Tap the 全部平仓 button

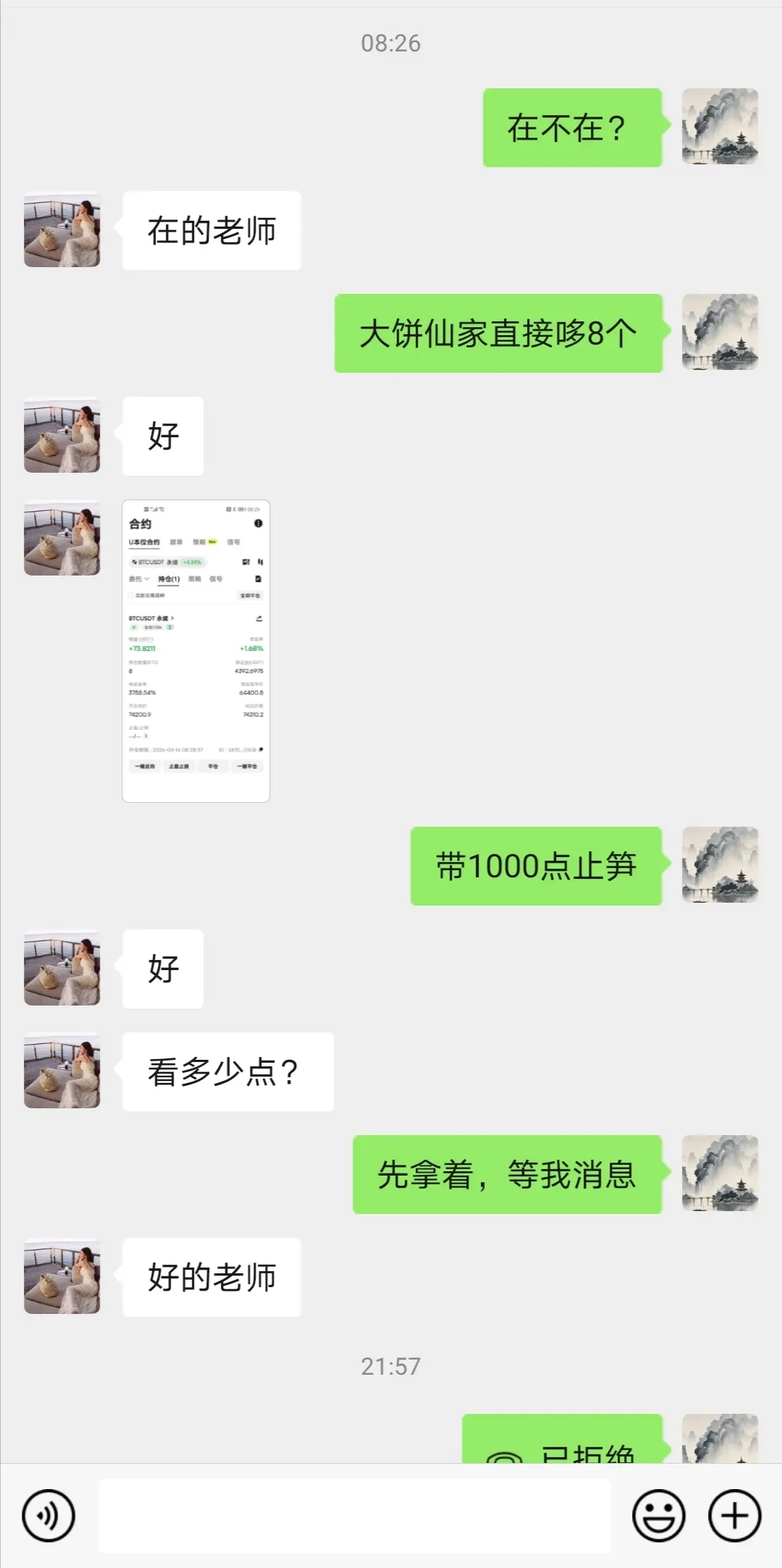pos(251,596)
